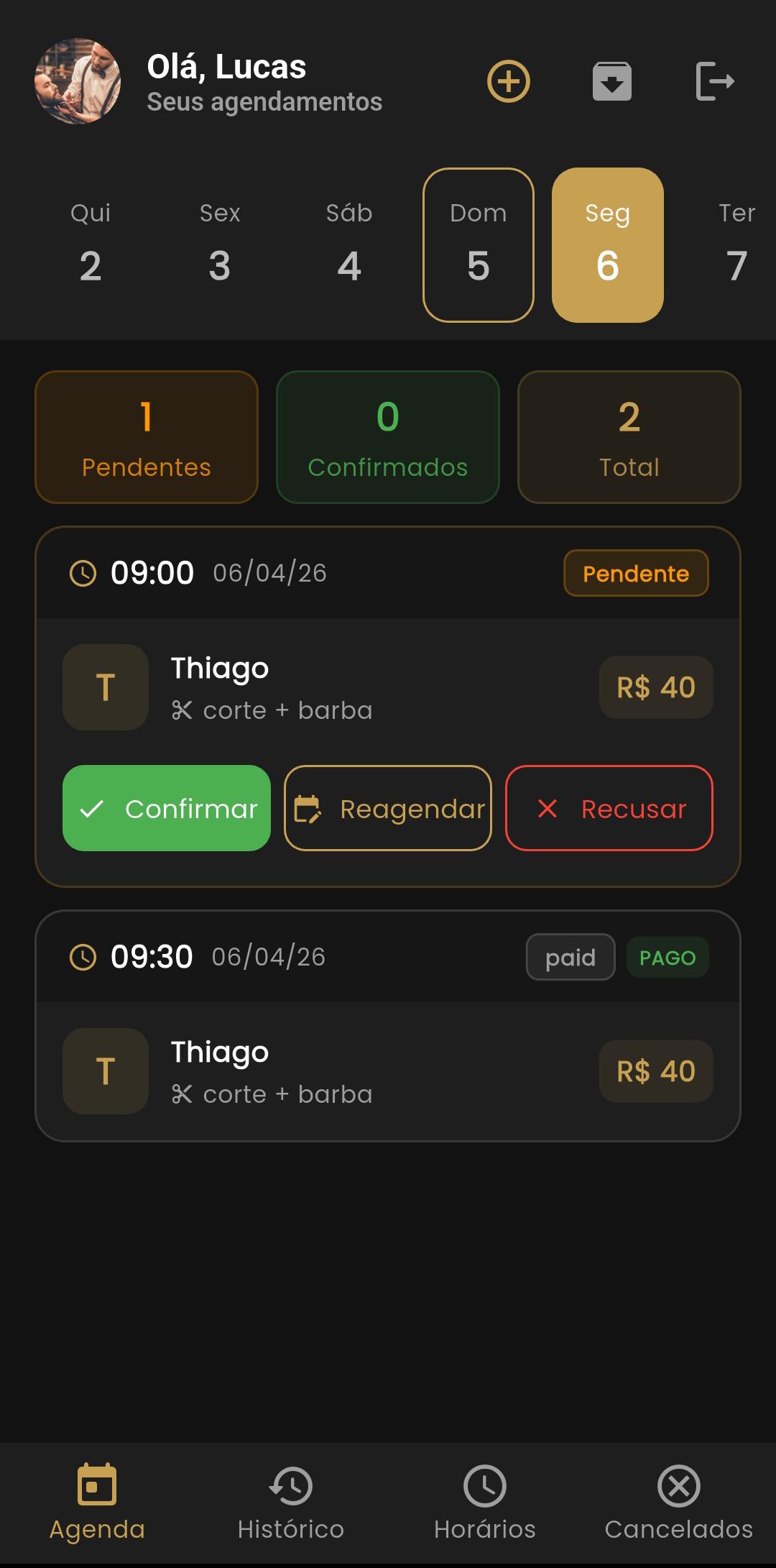
Task: Log out using the exit icon
Action: pyautogui.click(x=716, y=82)
